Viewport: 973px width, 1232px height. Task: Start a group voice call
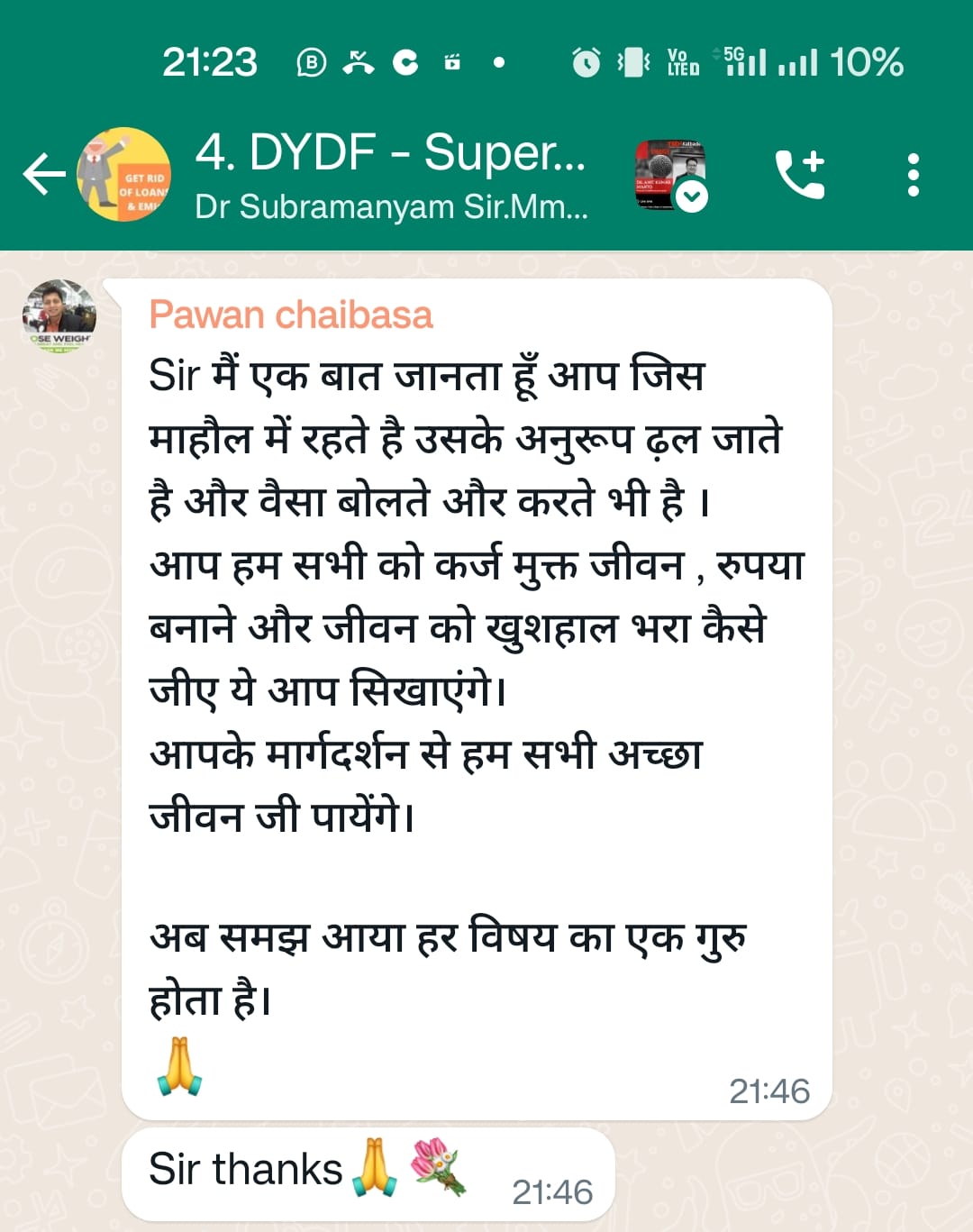[800, 174]
